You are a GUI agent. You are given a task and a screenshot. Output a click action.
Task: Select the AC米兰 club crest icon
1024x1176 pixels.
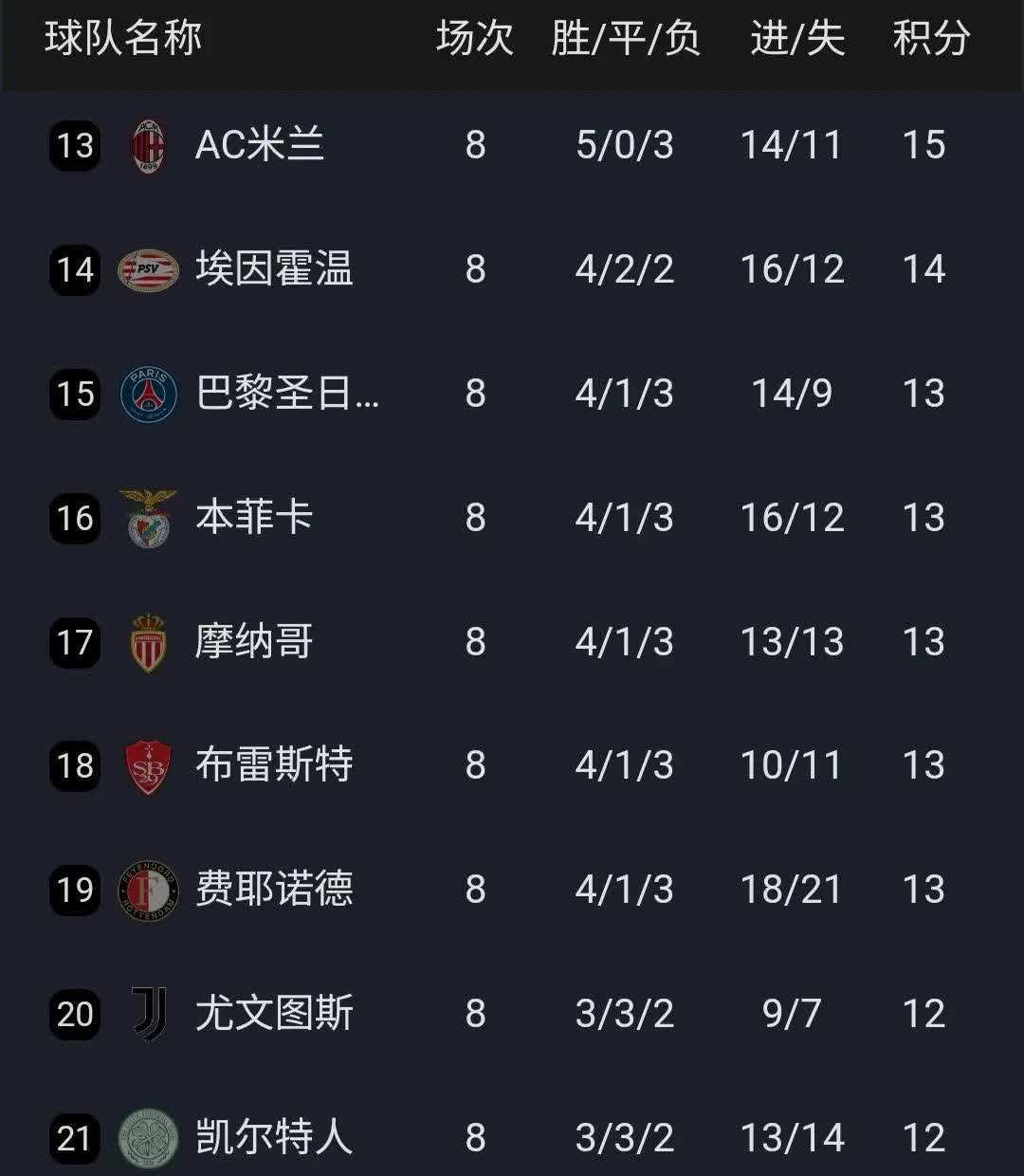147,144
